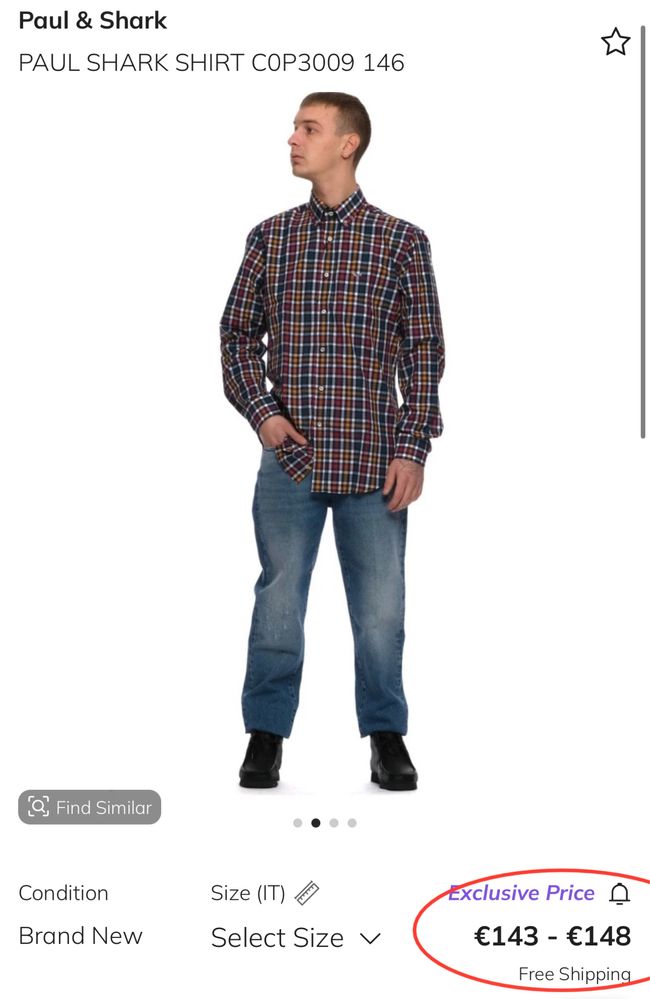
Task: Open the Select Size dropdown
Action: 295,938
